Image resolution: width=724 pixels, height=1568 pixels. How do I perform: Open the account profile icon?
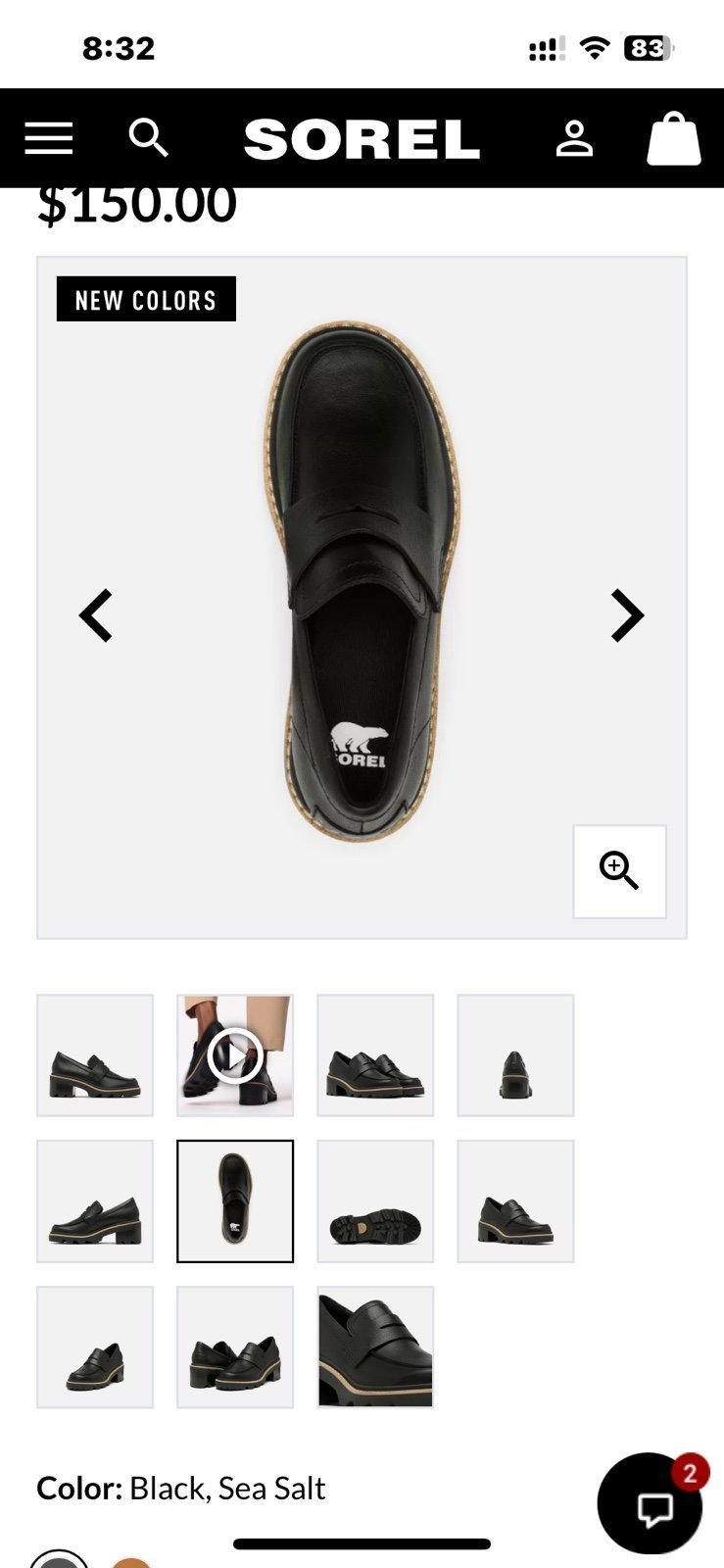[x=574, y=138]
